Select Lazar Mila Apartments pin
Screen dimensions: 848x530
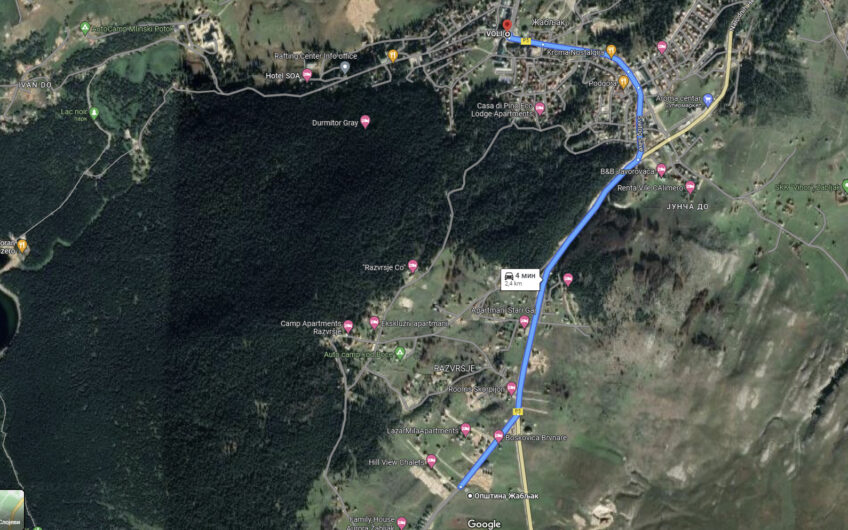tap(465, 429)
